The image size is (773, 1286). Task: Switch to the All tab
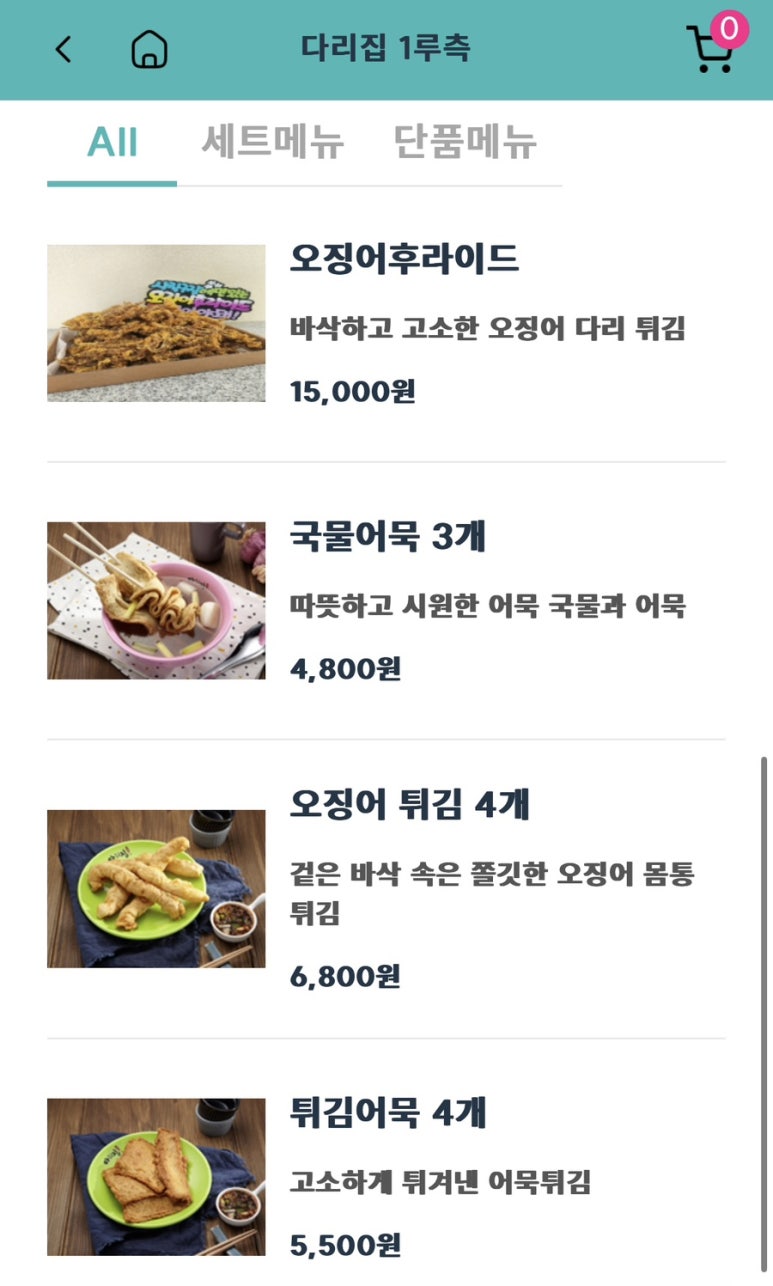pos(112,143)
